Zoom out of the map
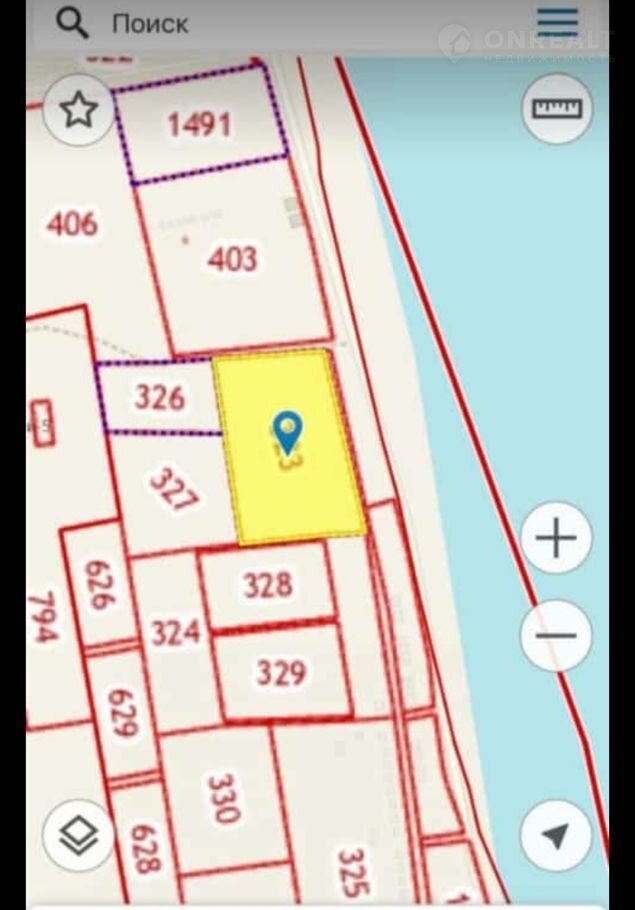The height and width of the screenshot is (910, 635). 556,635
